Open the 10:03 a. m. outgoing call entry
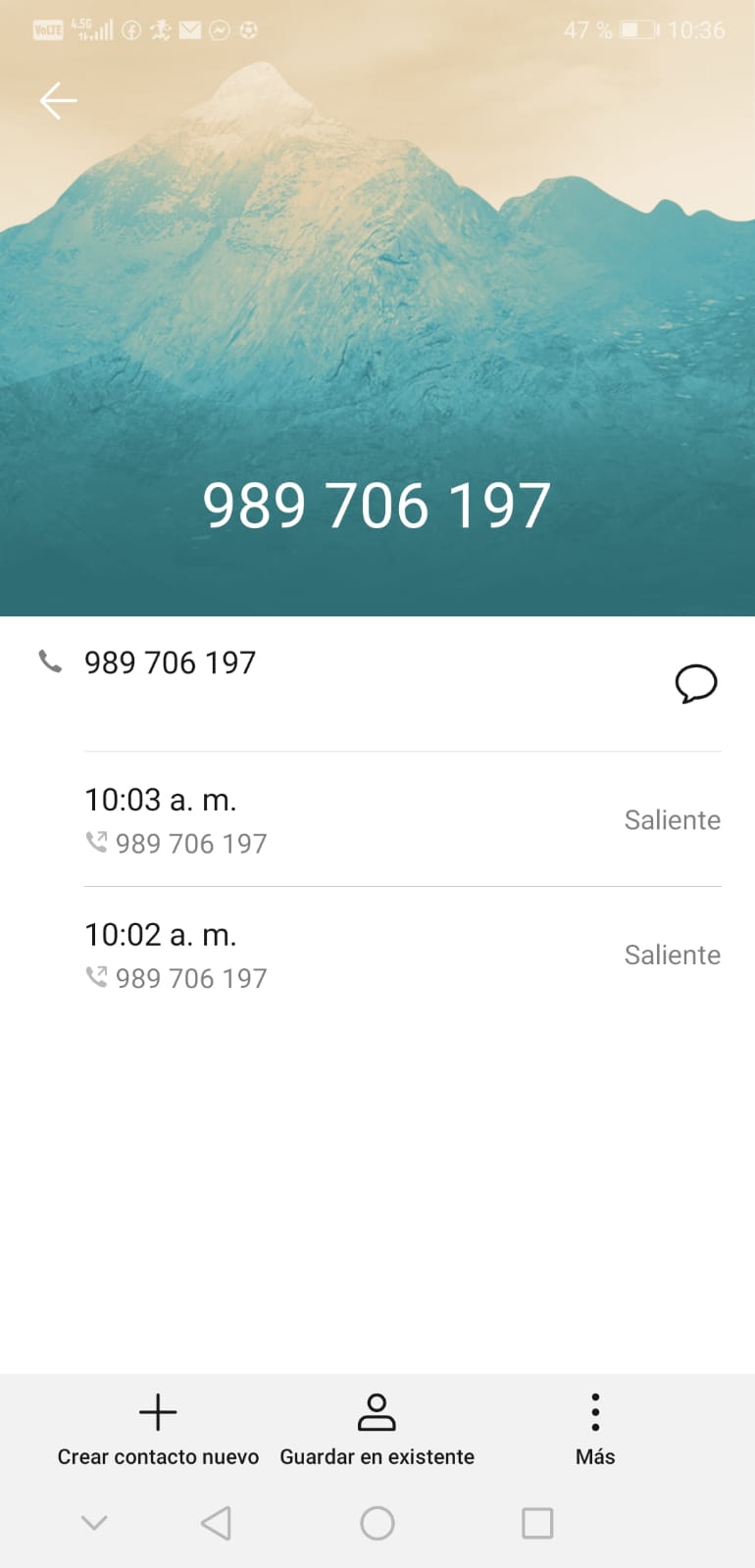The width and height of the screenshot is (755, 1568). pos(402,820)
